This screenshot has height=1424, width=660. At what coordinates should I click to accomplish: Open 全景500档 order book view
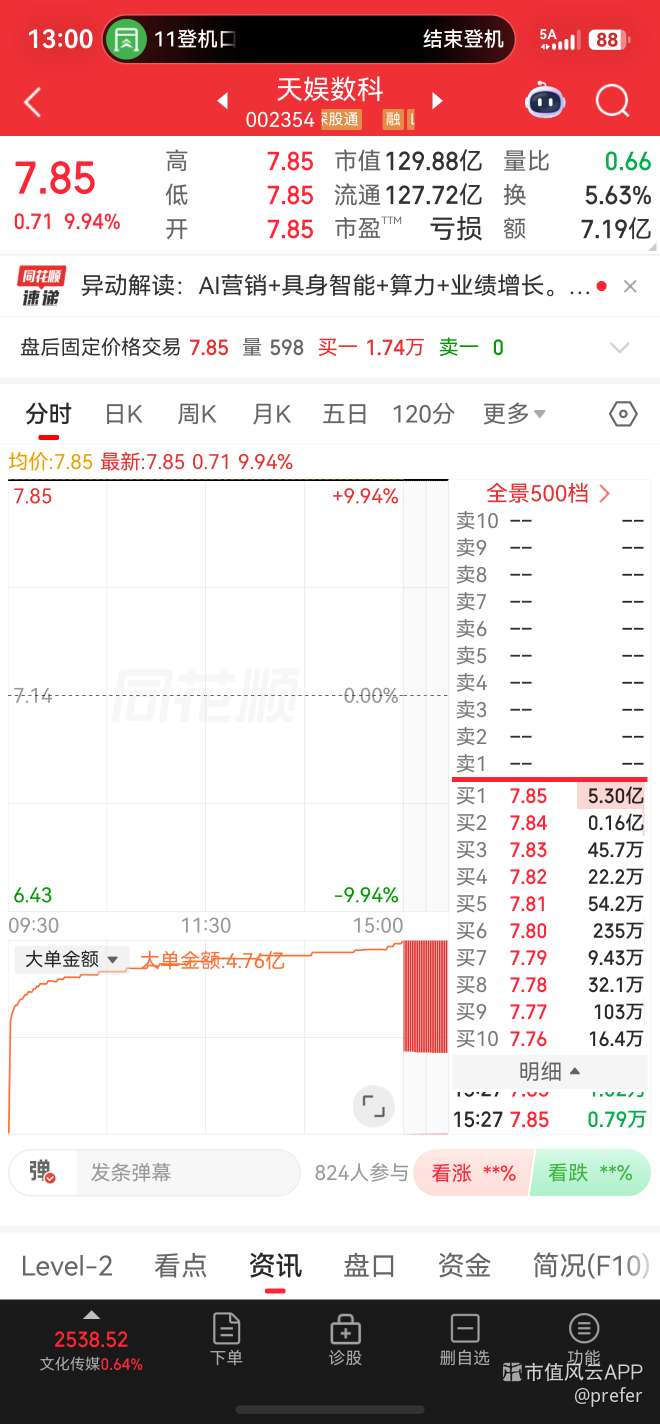pos(548,493)
